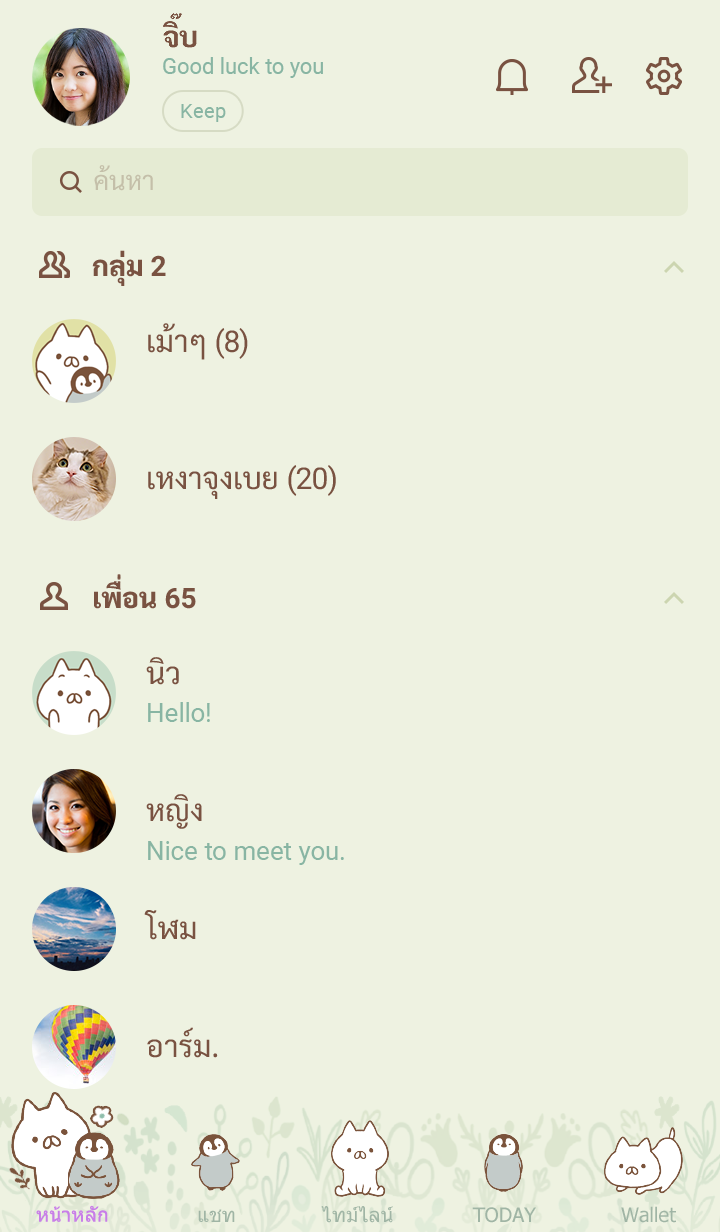Open the เหงาจุงเบย (20) group

click(x=241, y=480)
